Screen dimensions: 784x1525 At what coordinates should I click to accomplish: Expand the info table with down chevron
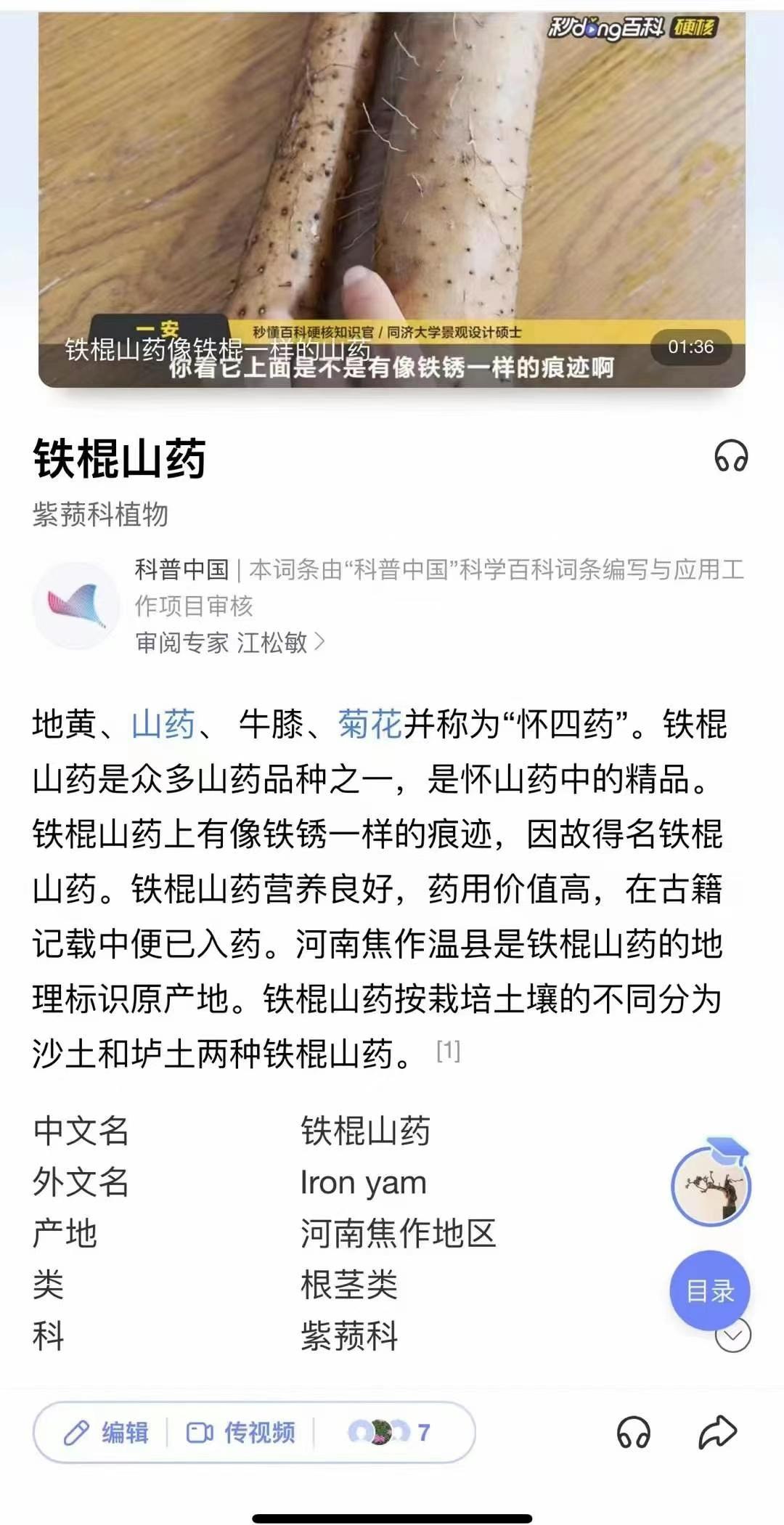(x=733, y=1335)
